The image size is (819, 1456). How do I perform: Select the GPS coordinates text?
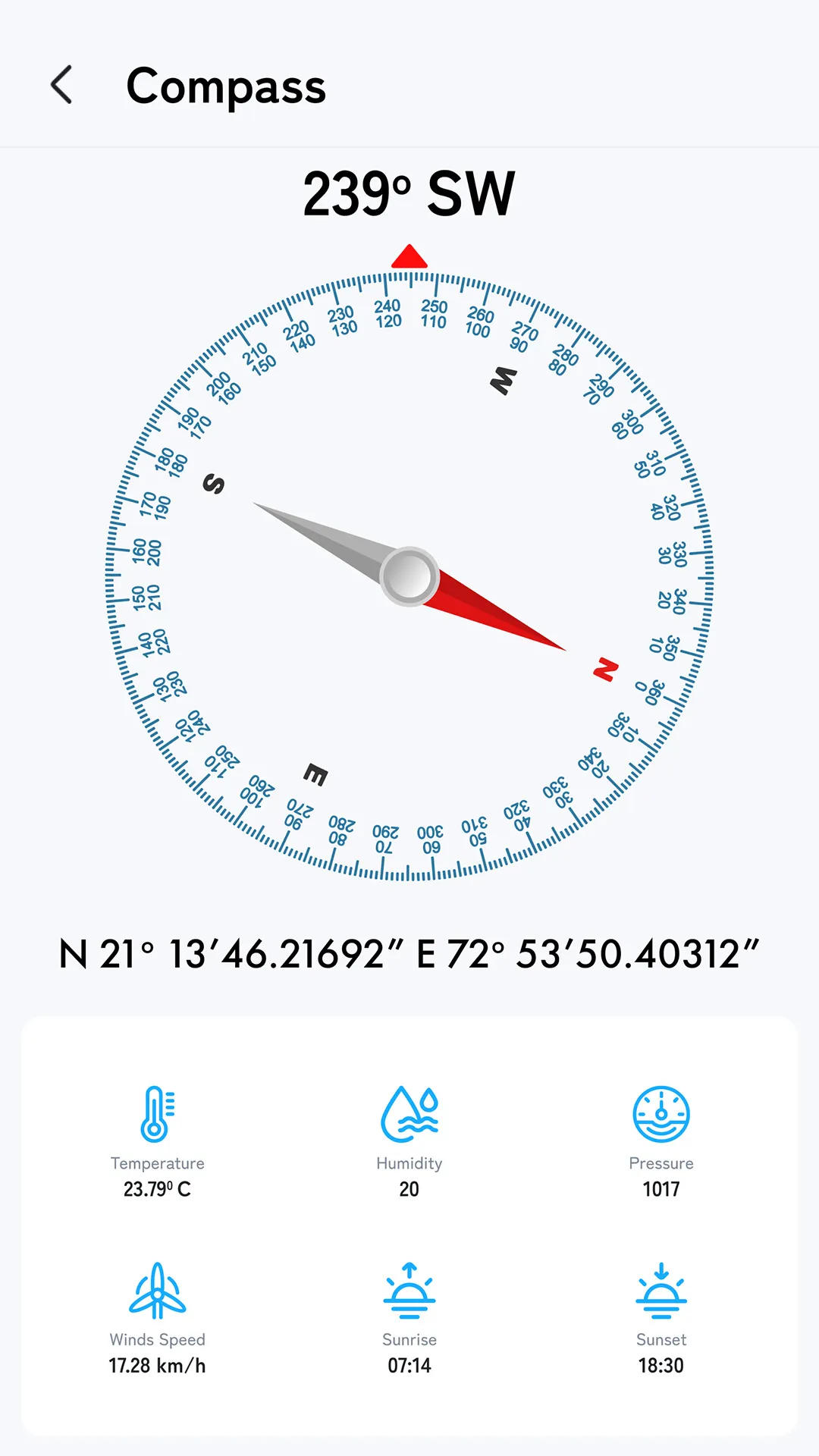pos(409,954)
